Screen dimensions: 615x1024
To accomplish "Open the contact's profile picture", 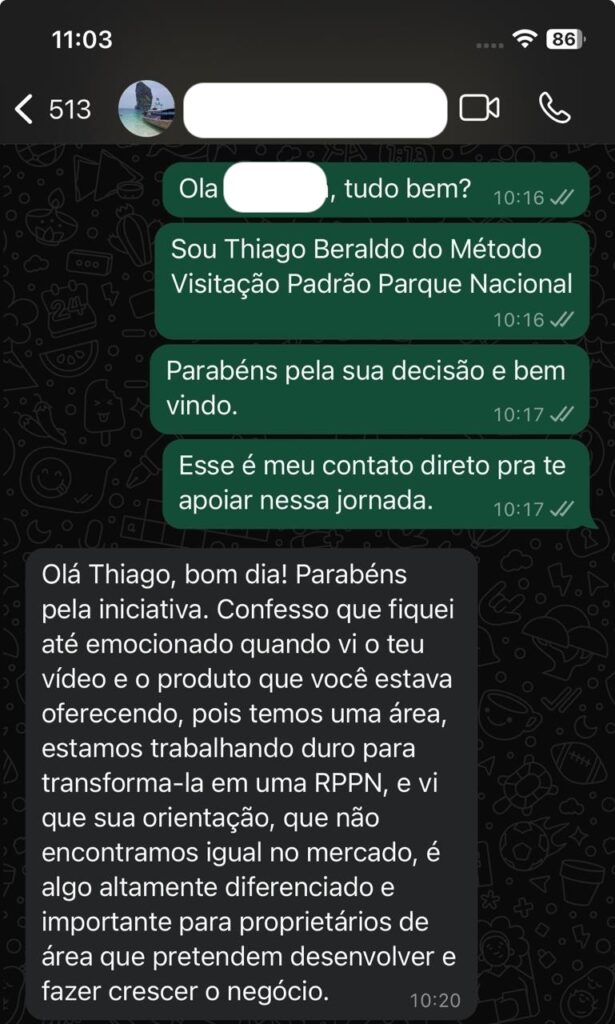I will pos(147,109).
